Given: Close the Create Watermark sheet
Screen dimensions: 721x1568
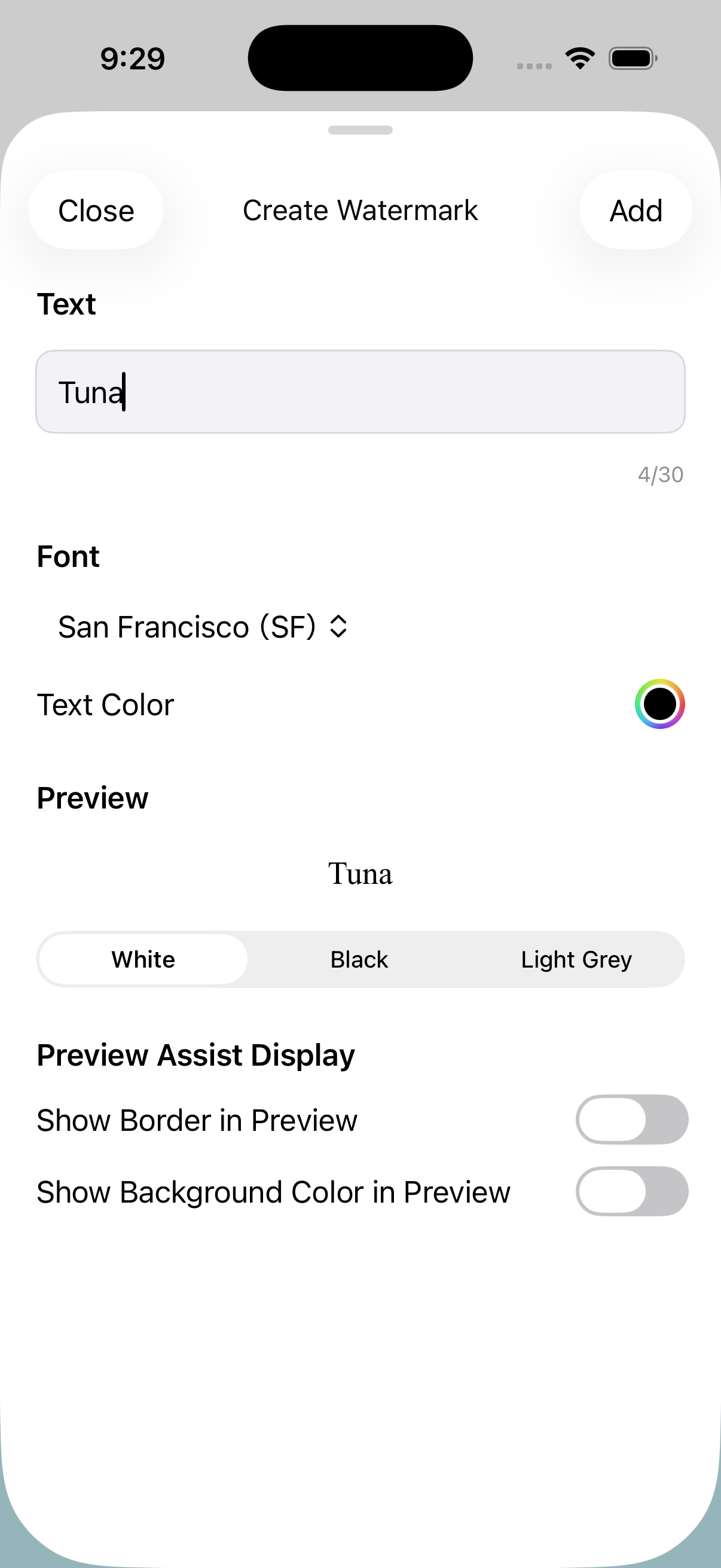Looking at the screenshot, I should pos(96,211).
